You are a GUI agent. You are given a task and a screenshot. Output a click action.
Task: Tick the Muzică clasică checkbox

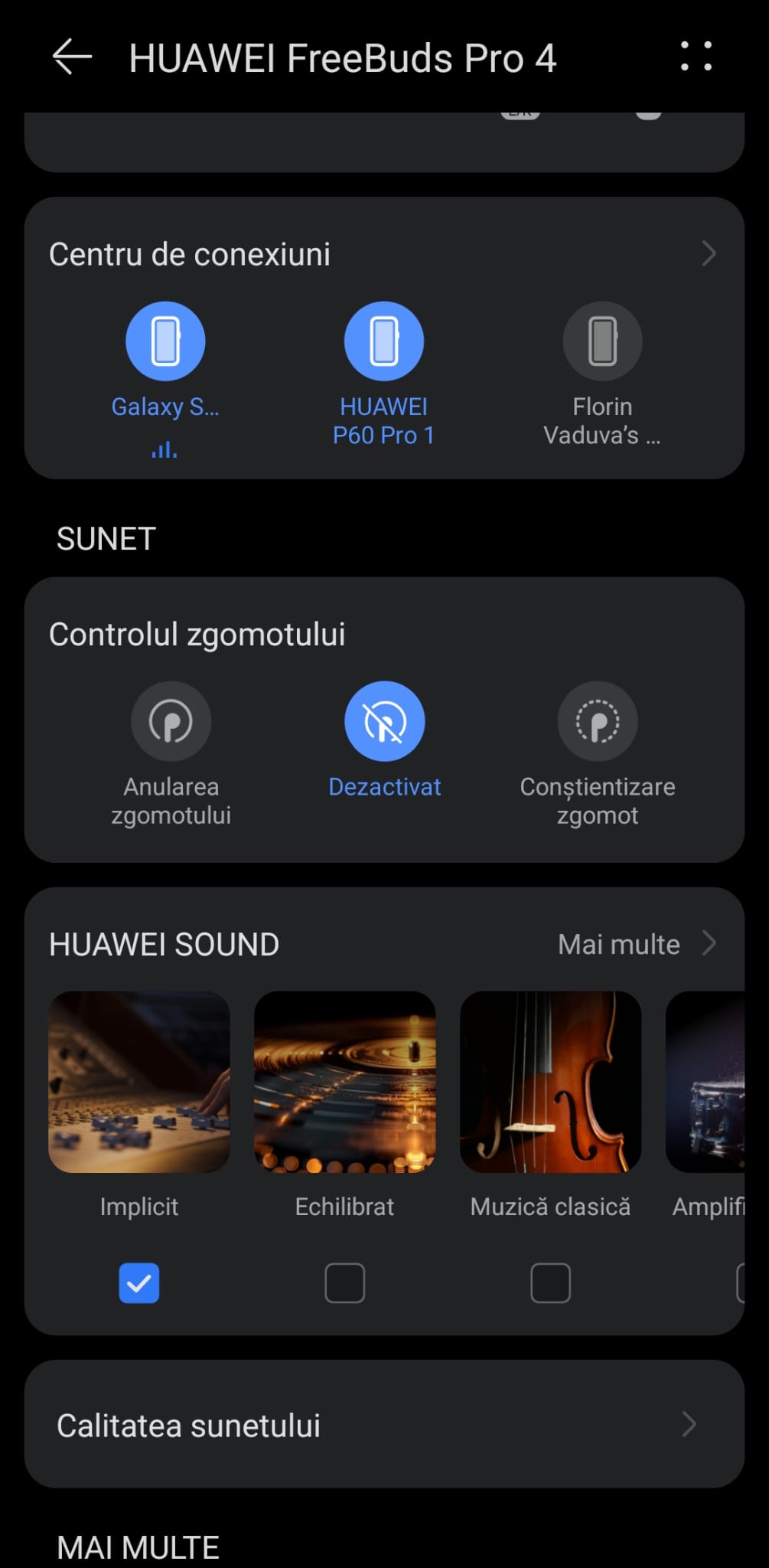550,1282
